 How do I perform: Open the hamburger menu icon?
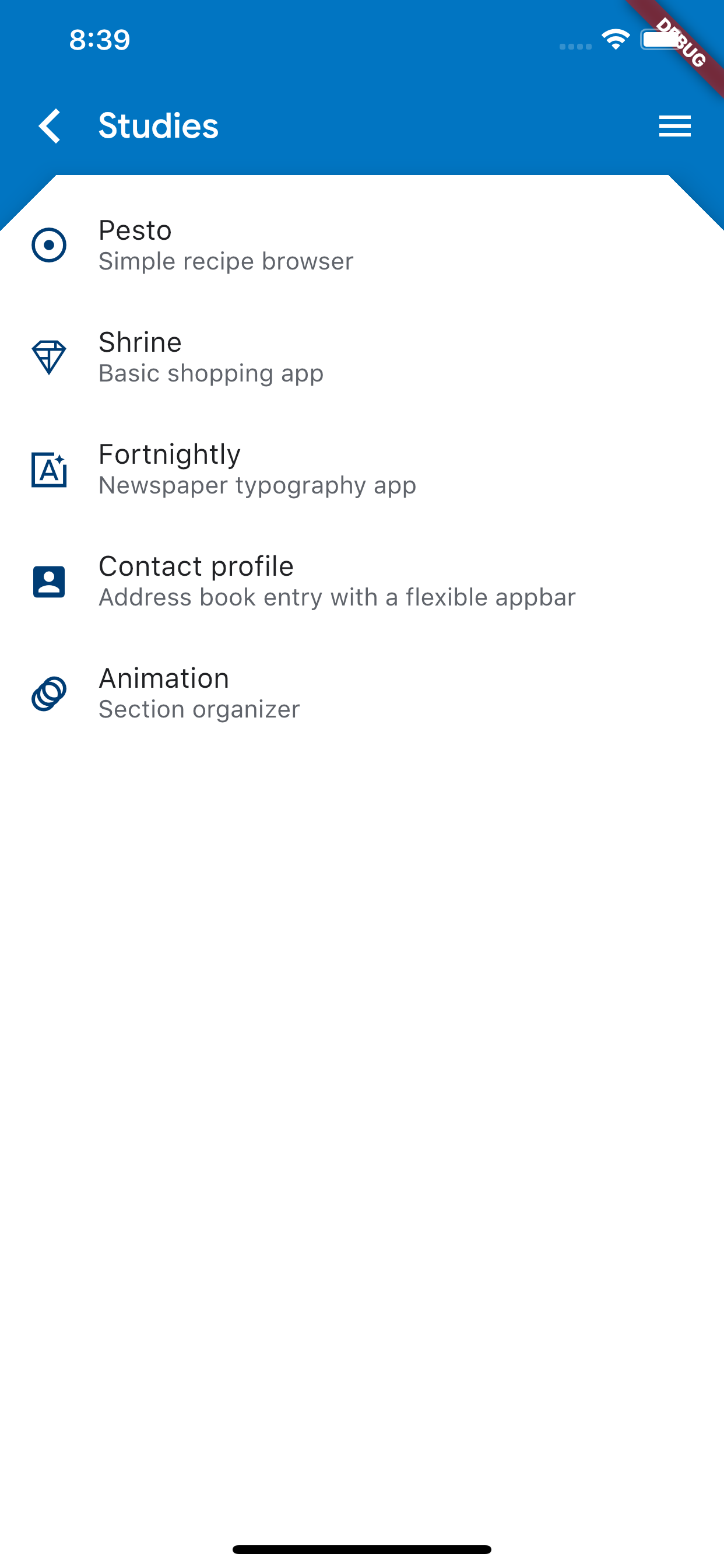point(674,126)
